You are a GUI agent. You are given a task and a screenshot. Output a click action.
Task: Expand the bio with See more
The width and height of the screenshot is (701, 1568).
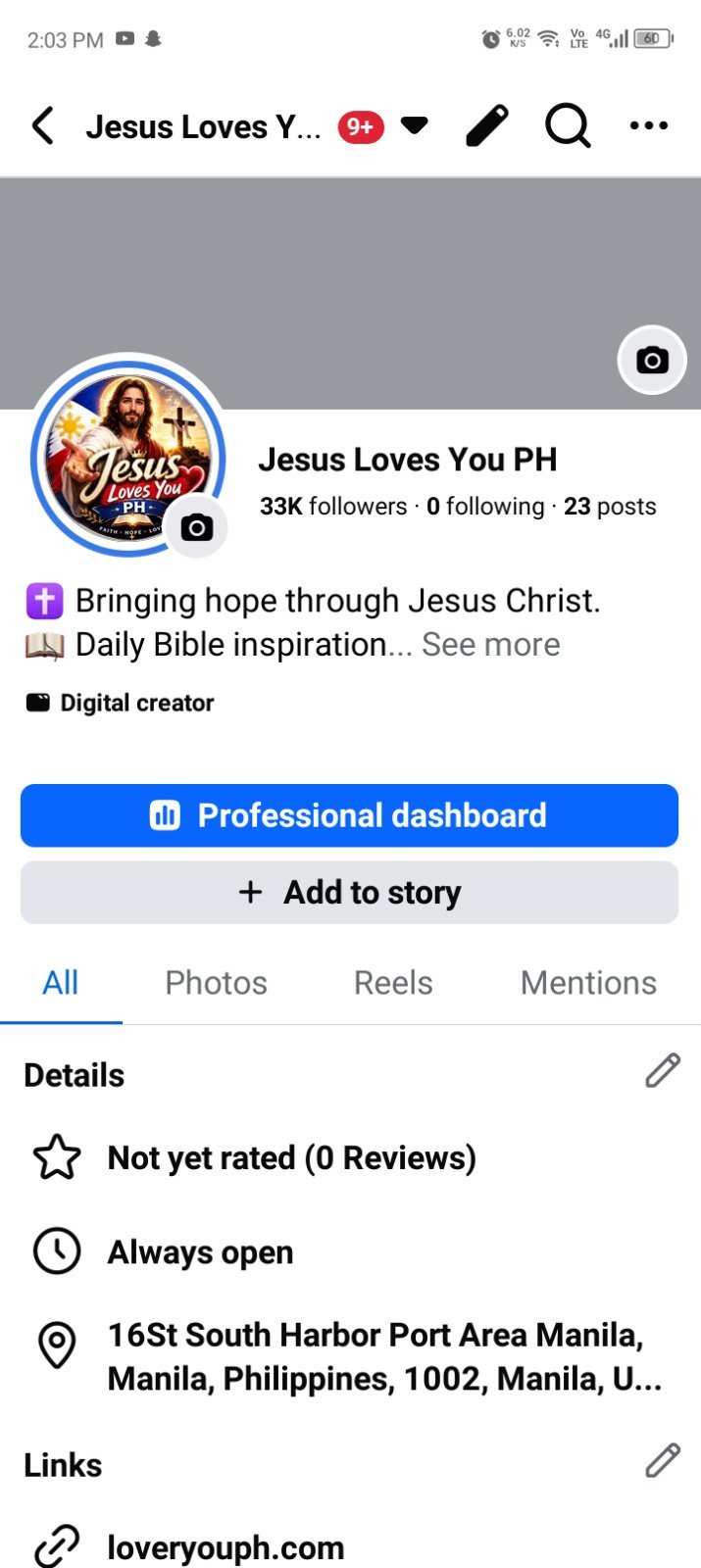point(491,644)
